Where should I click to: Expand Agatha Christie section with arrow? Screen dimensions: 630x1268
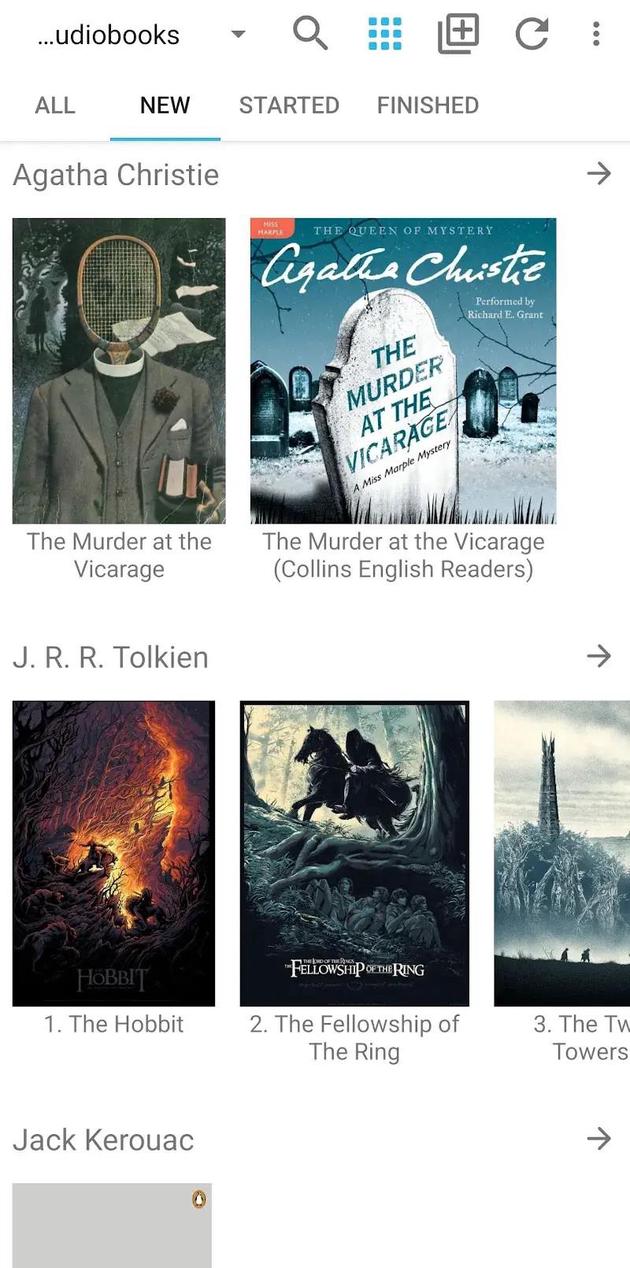(598, 174)
